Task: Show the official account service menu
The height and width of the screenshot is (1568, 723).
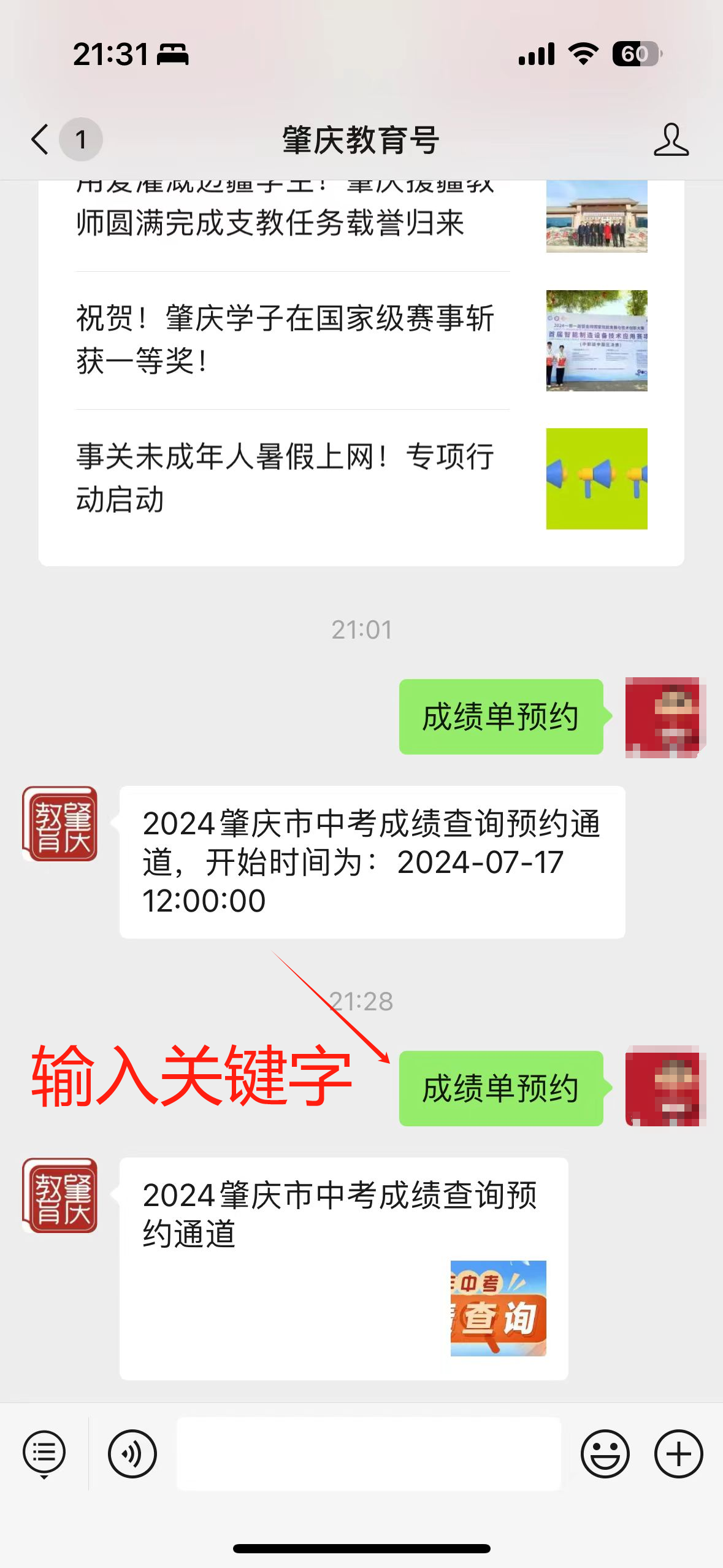Action: coord(44,1453)
